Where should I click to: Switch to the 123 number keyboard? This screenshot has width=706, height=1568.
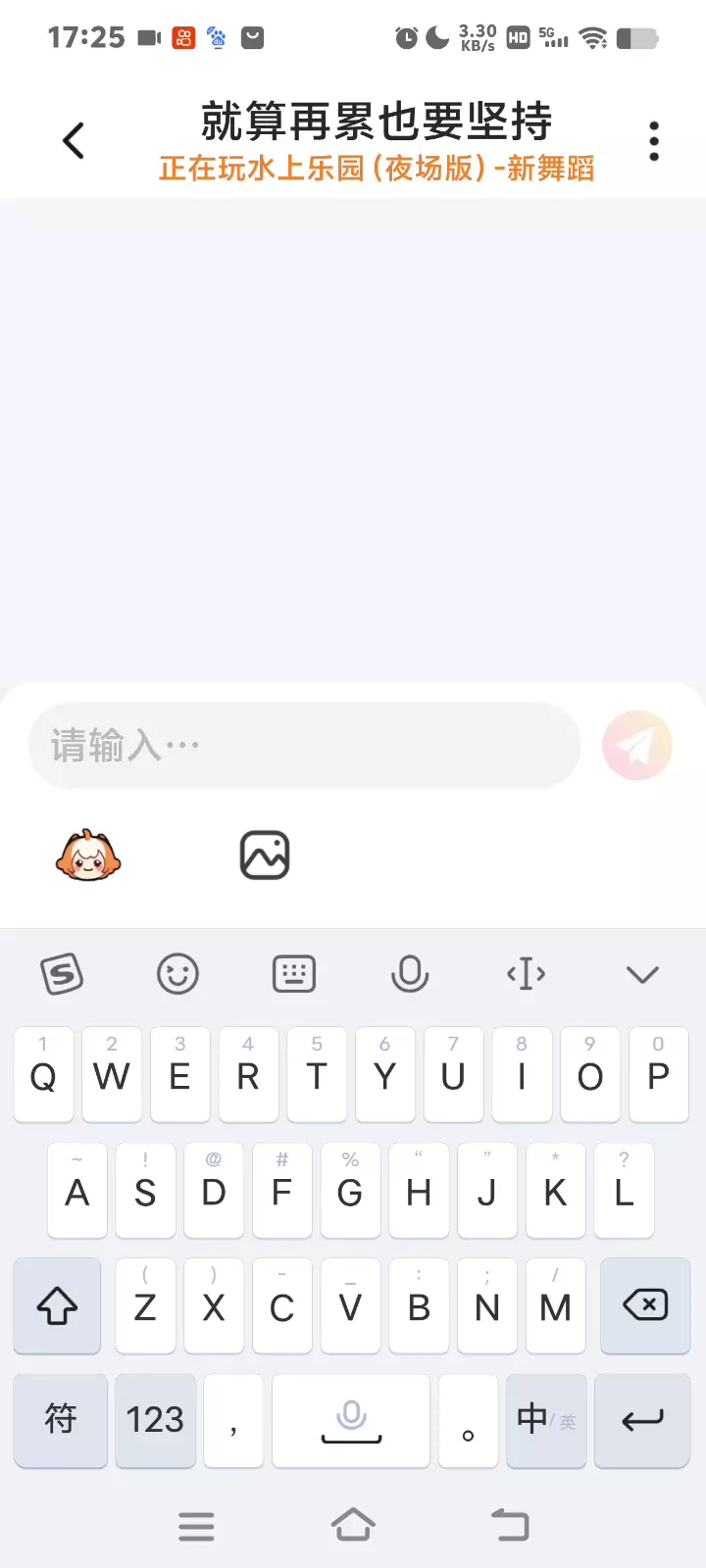coord(155,1420)
